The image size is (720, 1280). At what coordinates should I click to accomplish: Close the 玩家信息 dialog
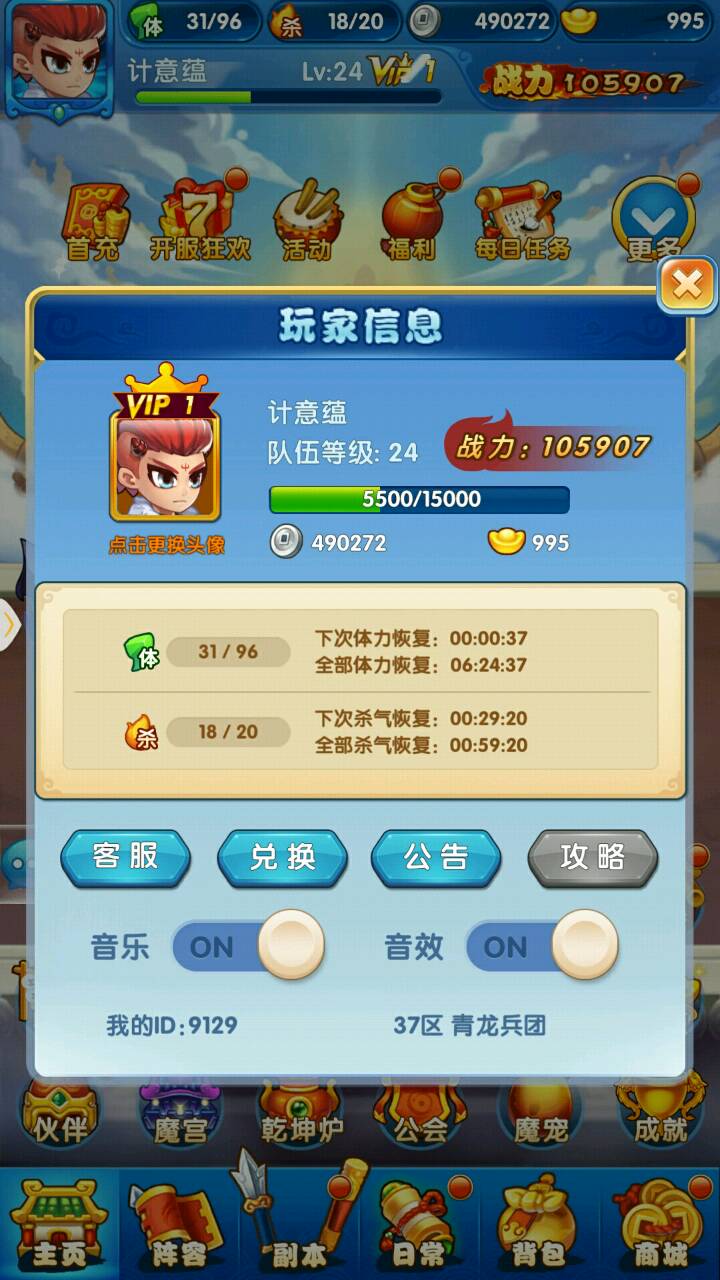coord(687,285)
